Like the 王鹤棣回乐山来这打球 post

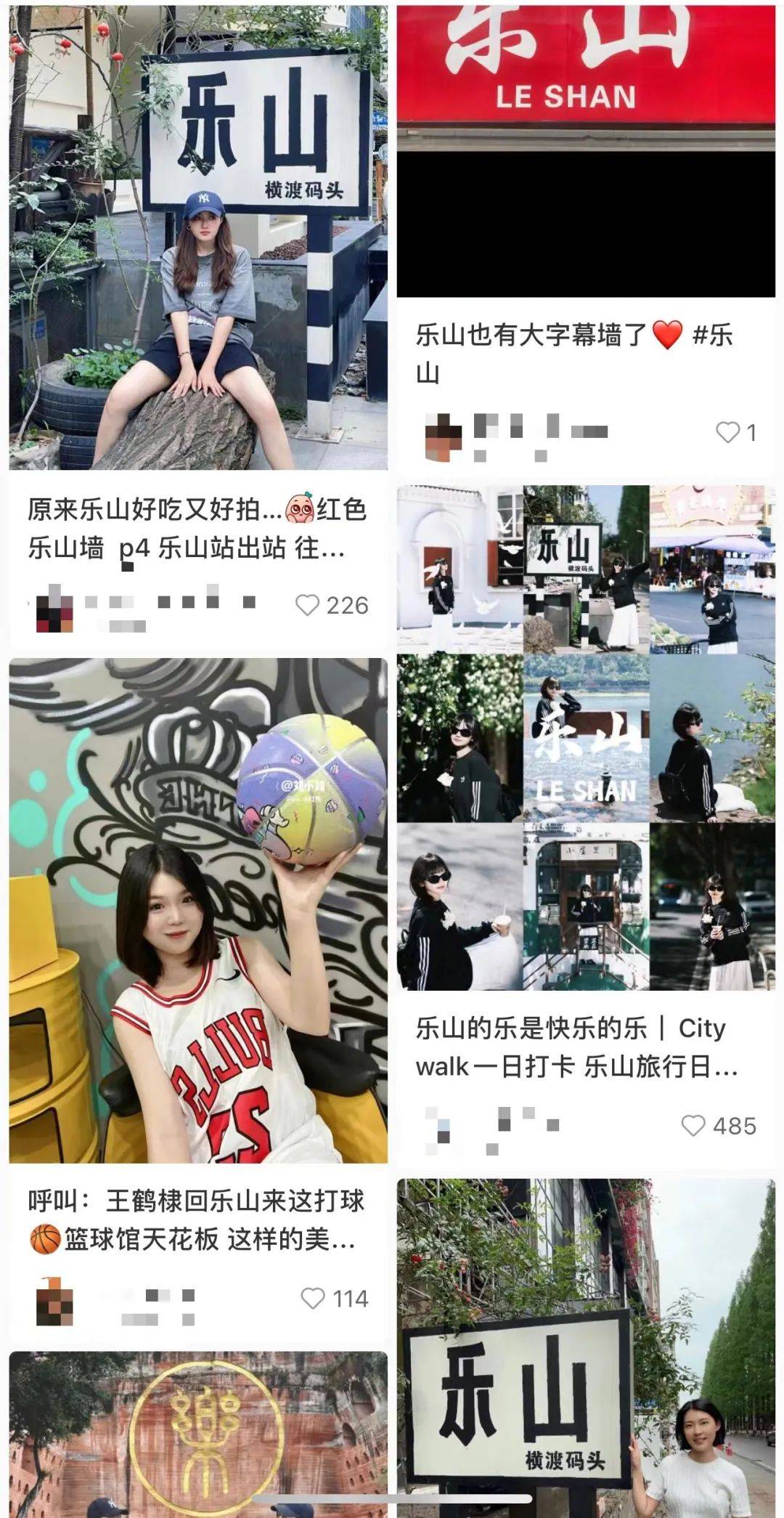[313, 1298]
